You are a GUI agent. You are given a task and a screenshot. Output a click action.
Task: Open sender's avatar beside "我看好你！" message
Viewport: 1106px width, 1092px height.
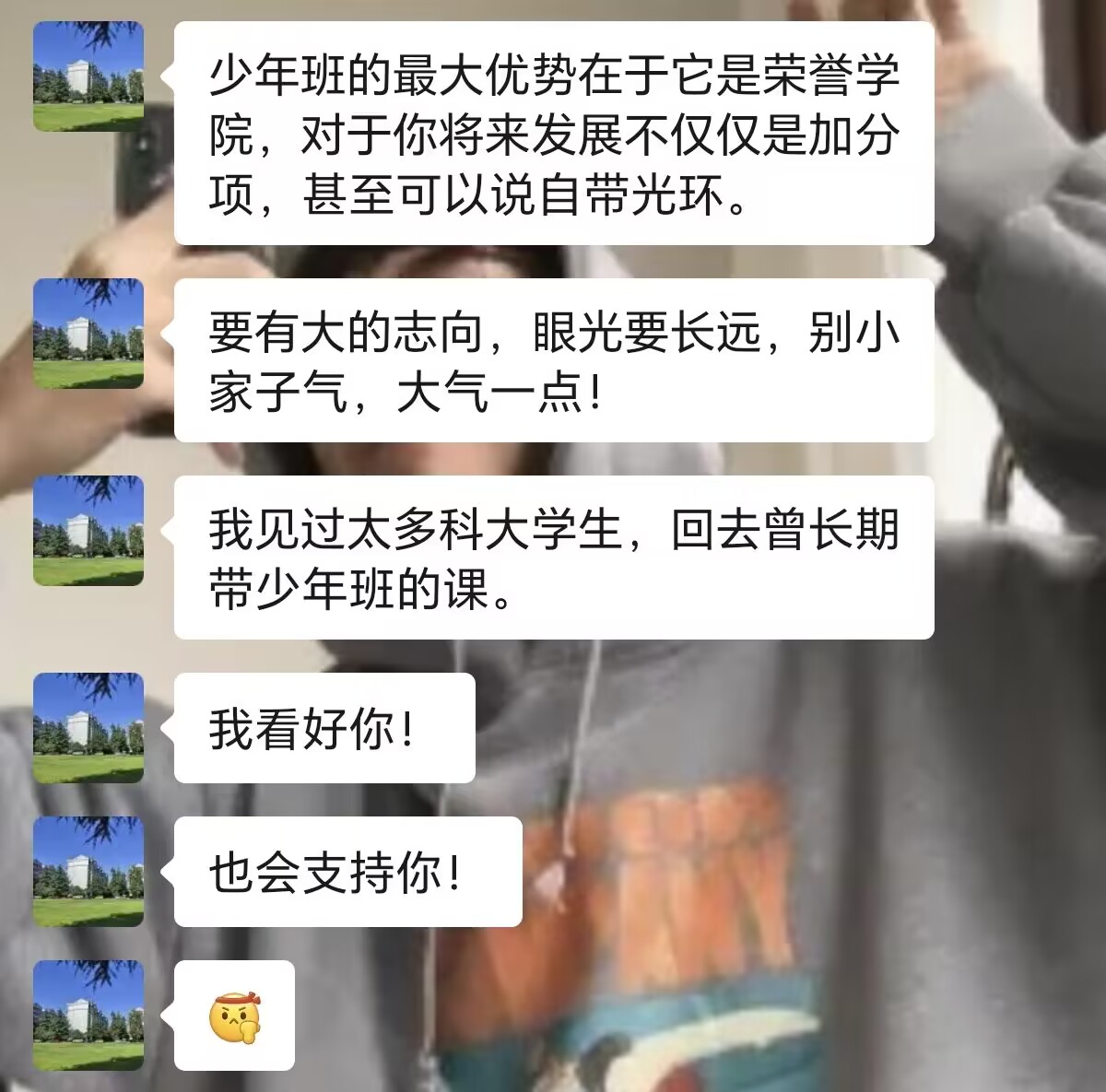(x=88, y=728)
